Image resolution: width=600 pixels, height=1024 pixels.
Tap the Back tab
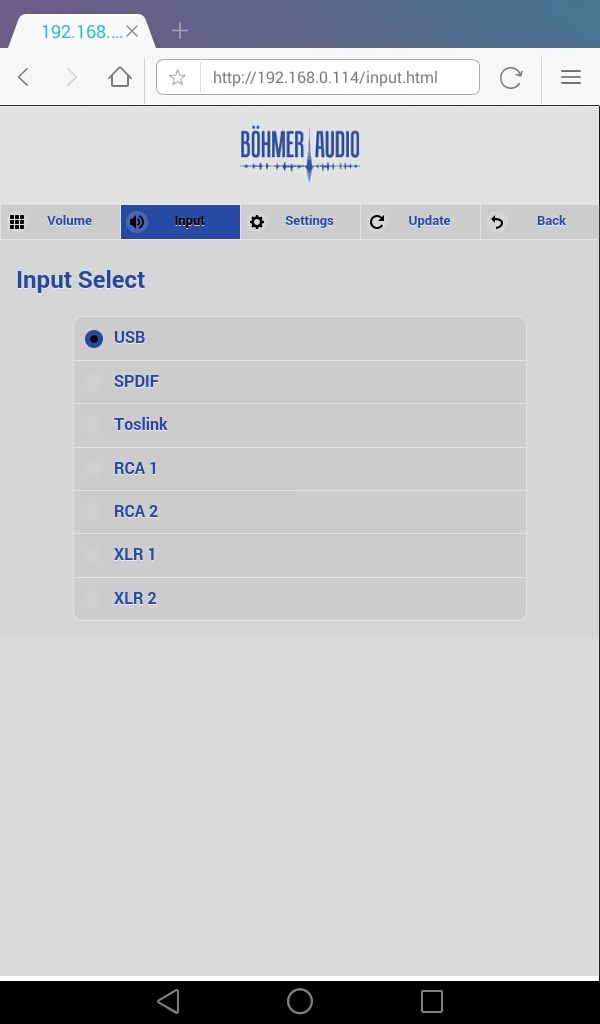[540, 221]
